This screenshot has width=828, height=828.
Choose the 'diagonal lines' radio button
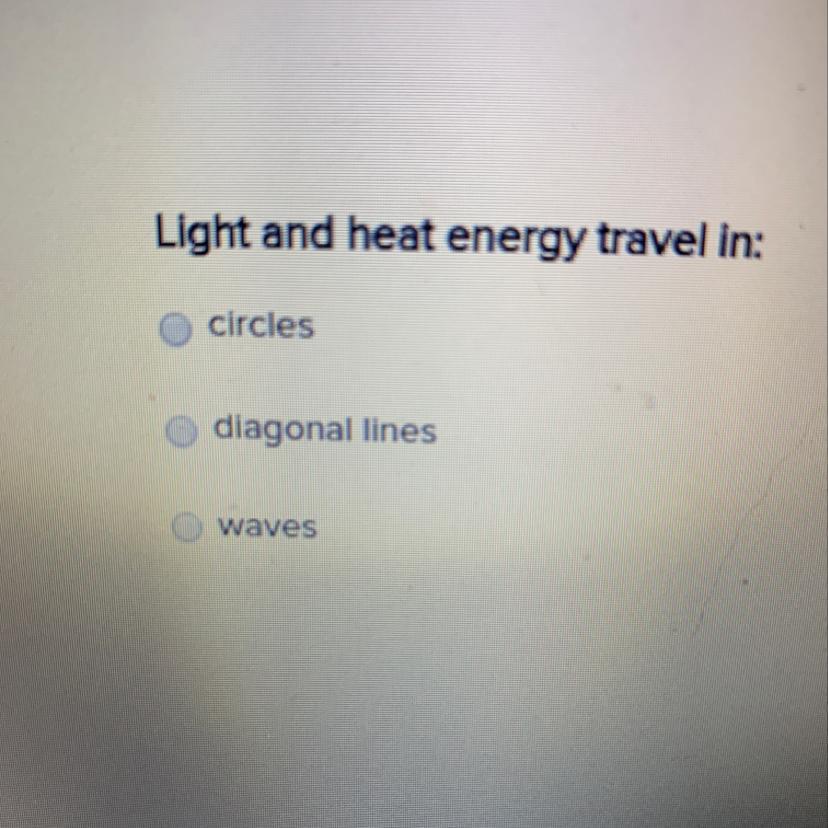pos(180,431)
